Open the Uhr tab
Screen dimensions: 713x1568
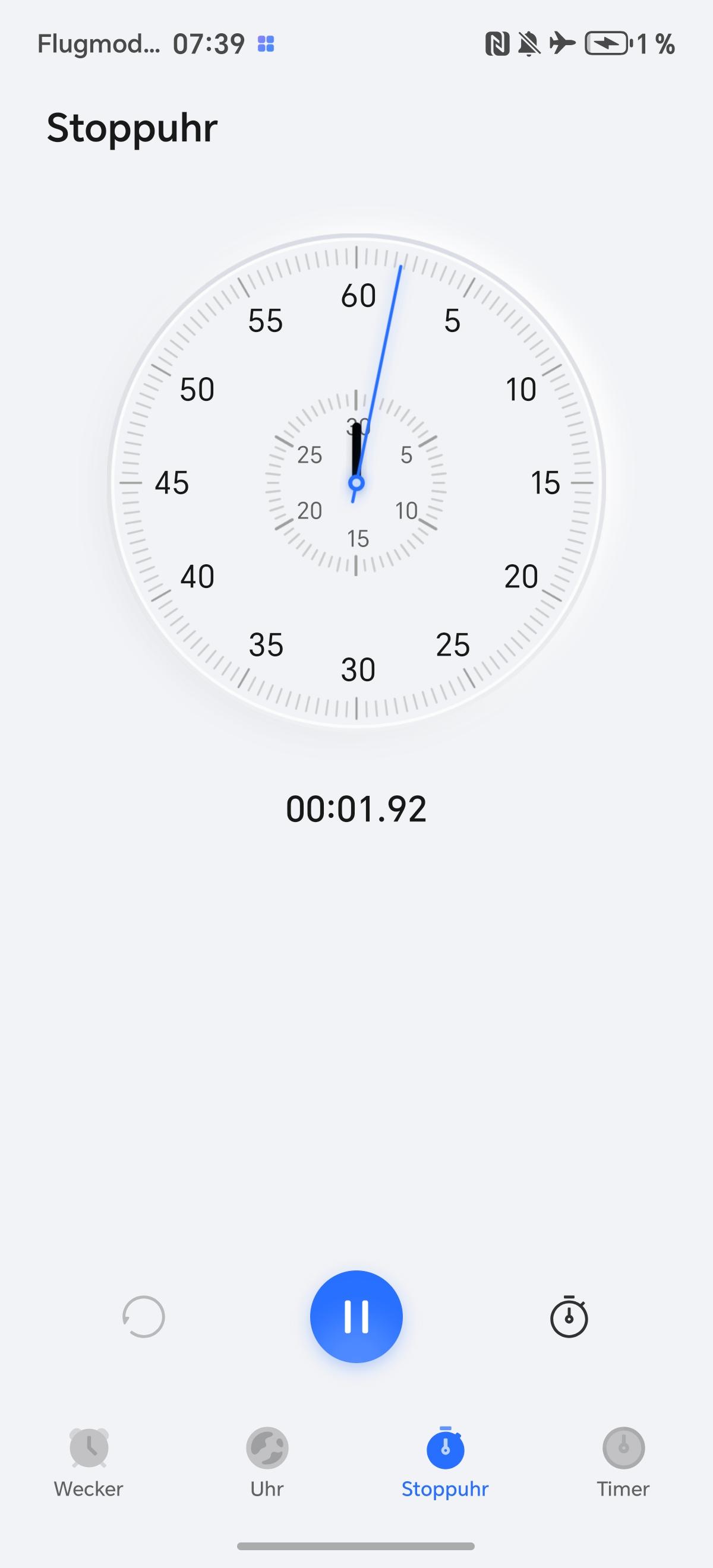(267, 1462)
